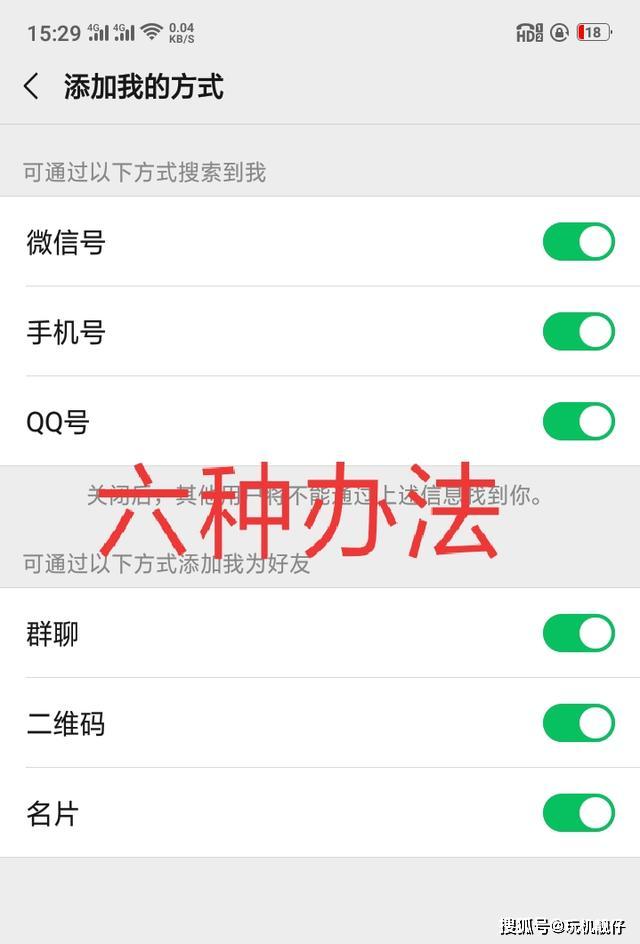Disable the 手机号 search toggle
Viewport: 640px width, 944px height.
click(578, 332)
